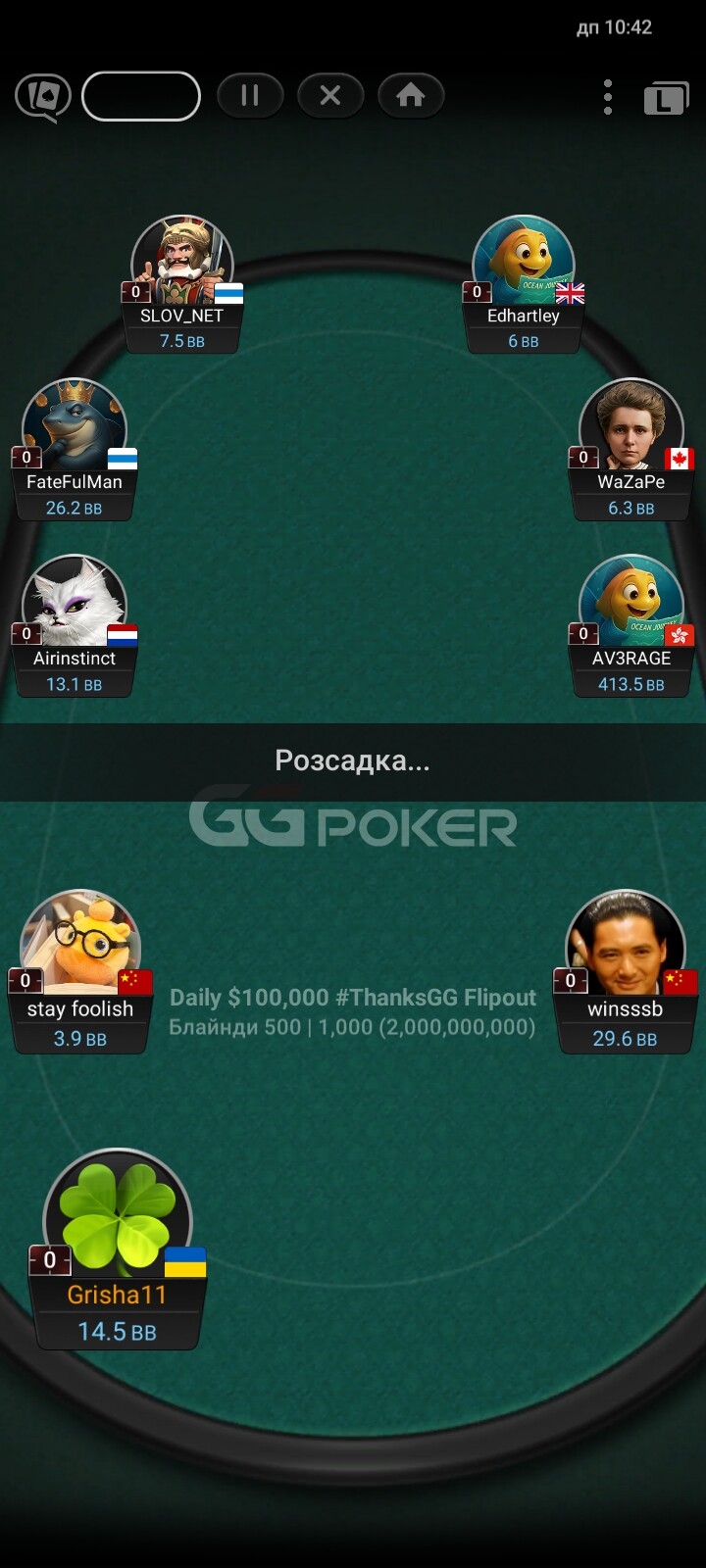706x1568 pixels.
Task: Close the table with the X button
Action: [x=330, y=95]
